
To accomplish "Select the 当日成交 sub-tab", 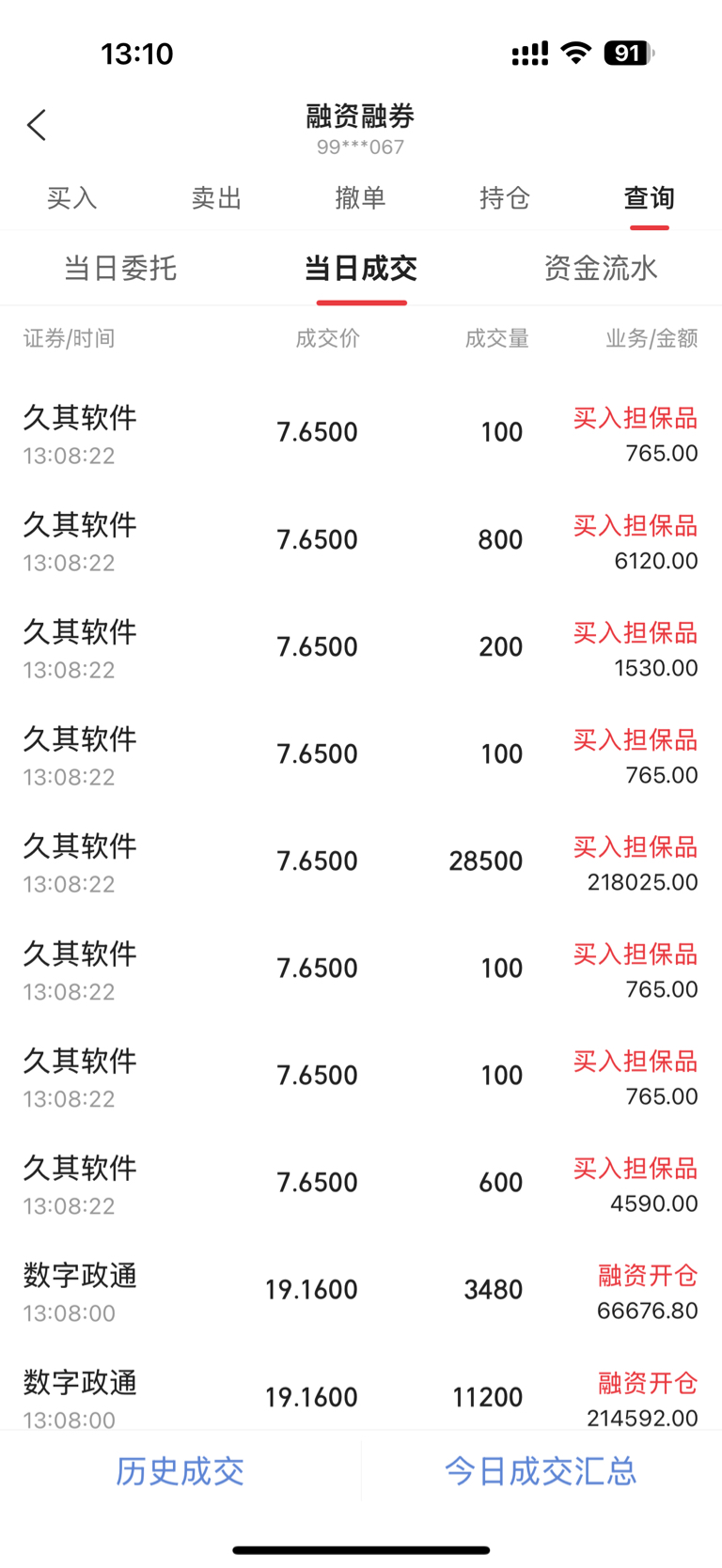I will [x=361, y=269].
